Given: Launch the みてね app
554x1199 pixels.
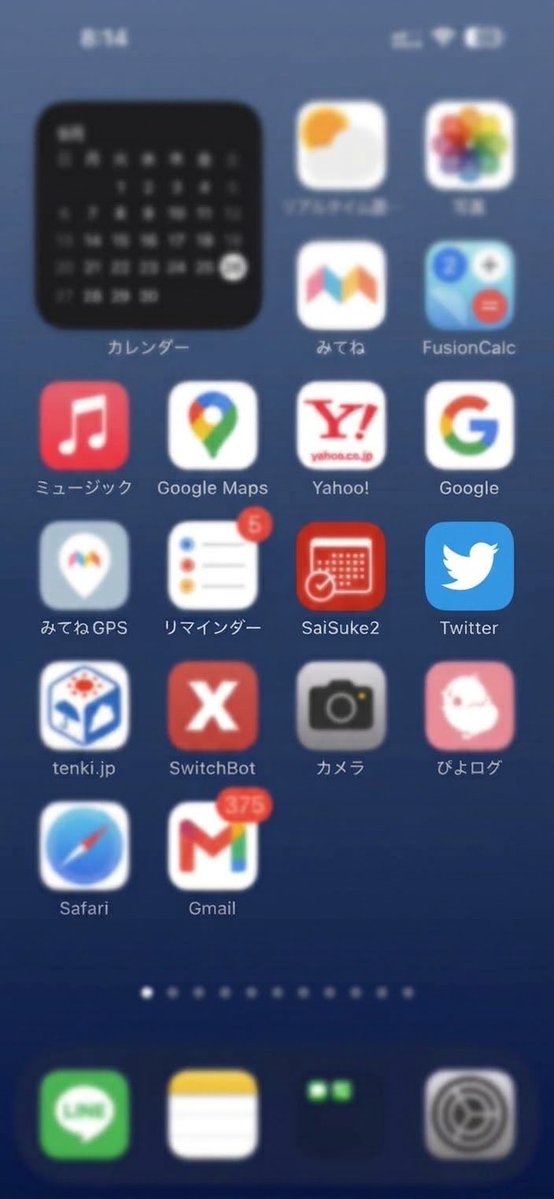Looking at the screenshot, I should 341,286.
